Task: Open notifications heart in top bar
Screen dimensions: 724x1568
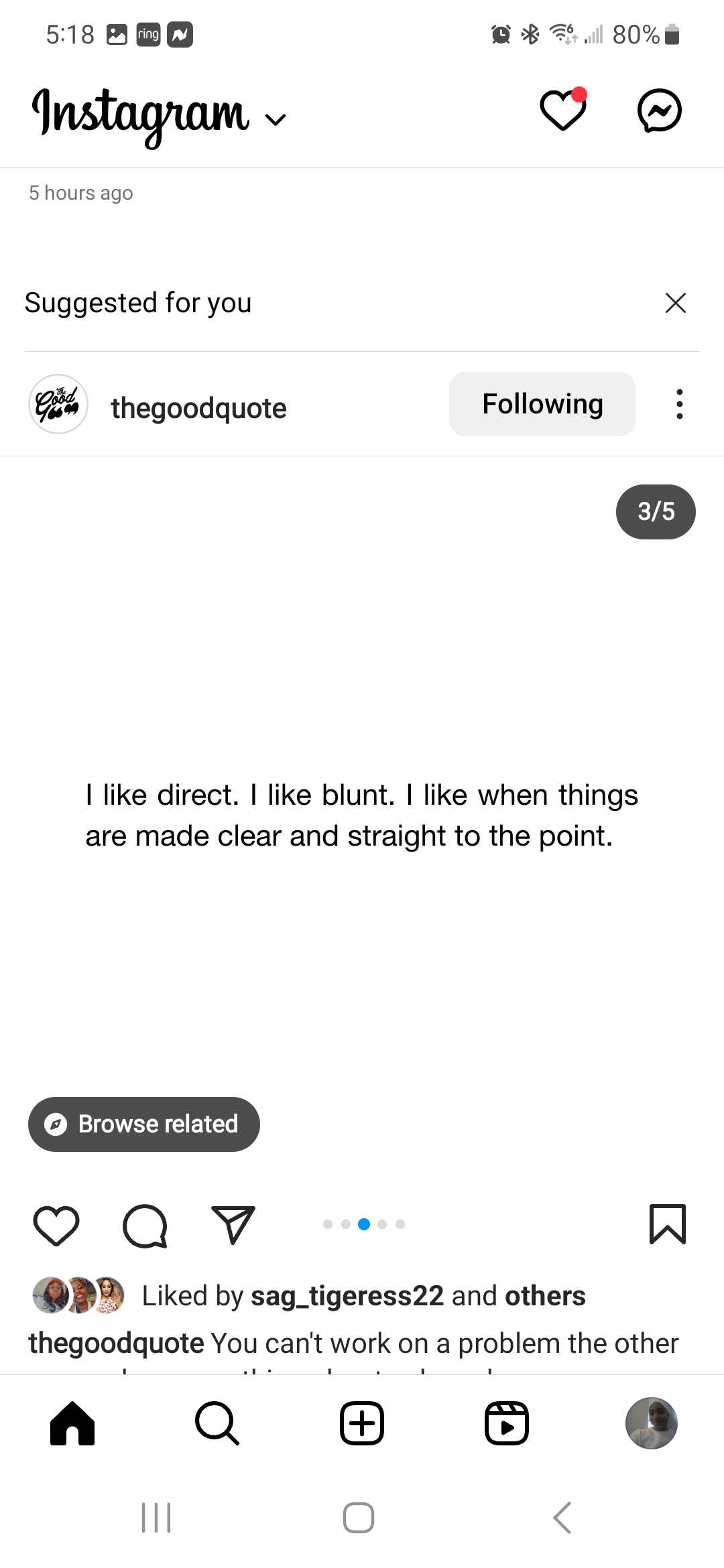Action: click(x=563, y=110)
